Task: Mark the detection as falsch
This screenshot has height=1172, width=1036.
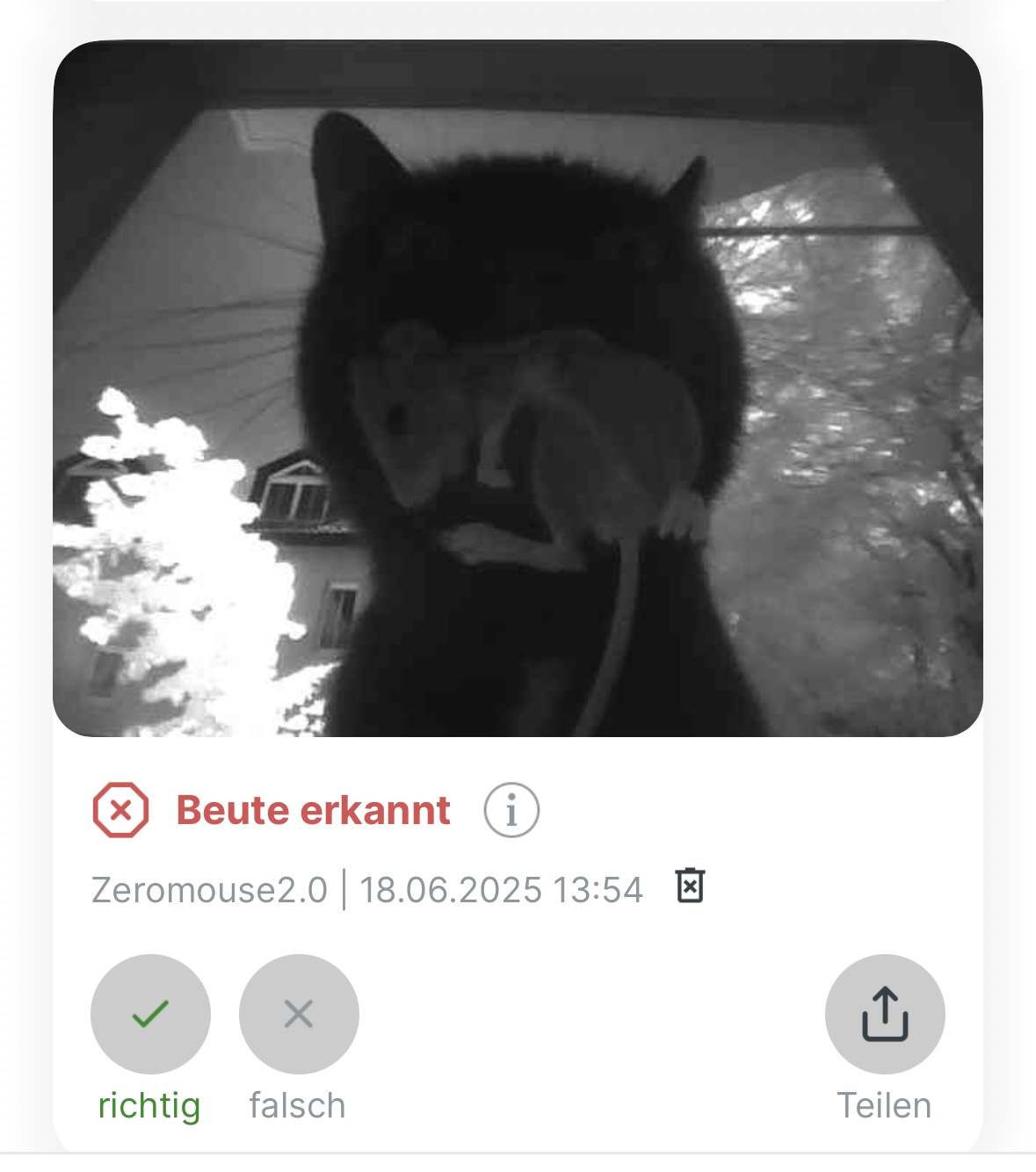Action: [x=299, y=1015]
